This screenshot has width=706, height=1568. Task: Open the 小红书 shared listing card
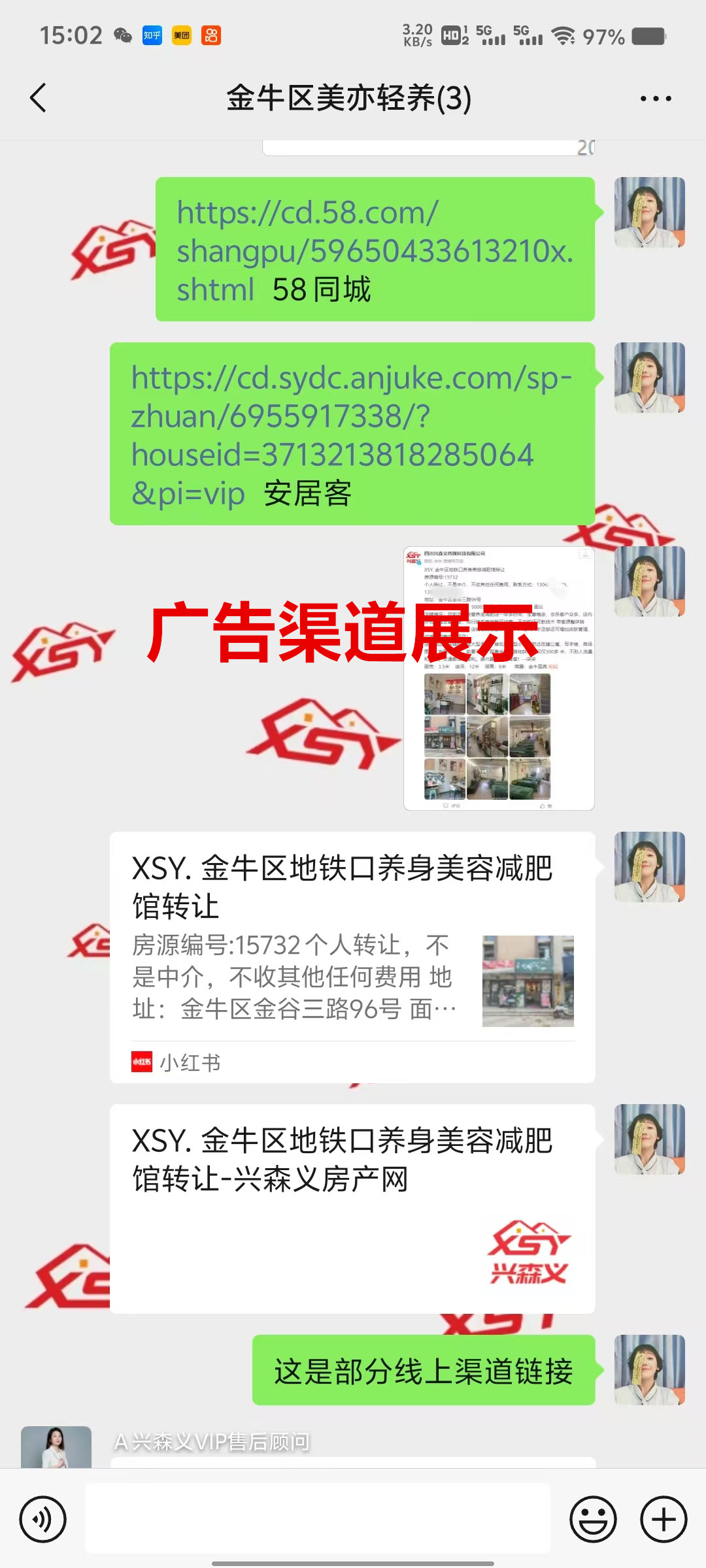pos(352,956)
